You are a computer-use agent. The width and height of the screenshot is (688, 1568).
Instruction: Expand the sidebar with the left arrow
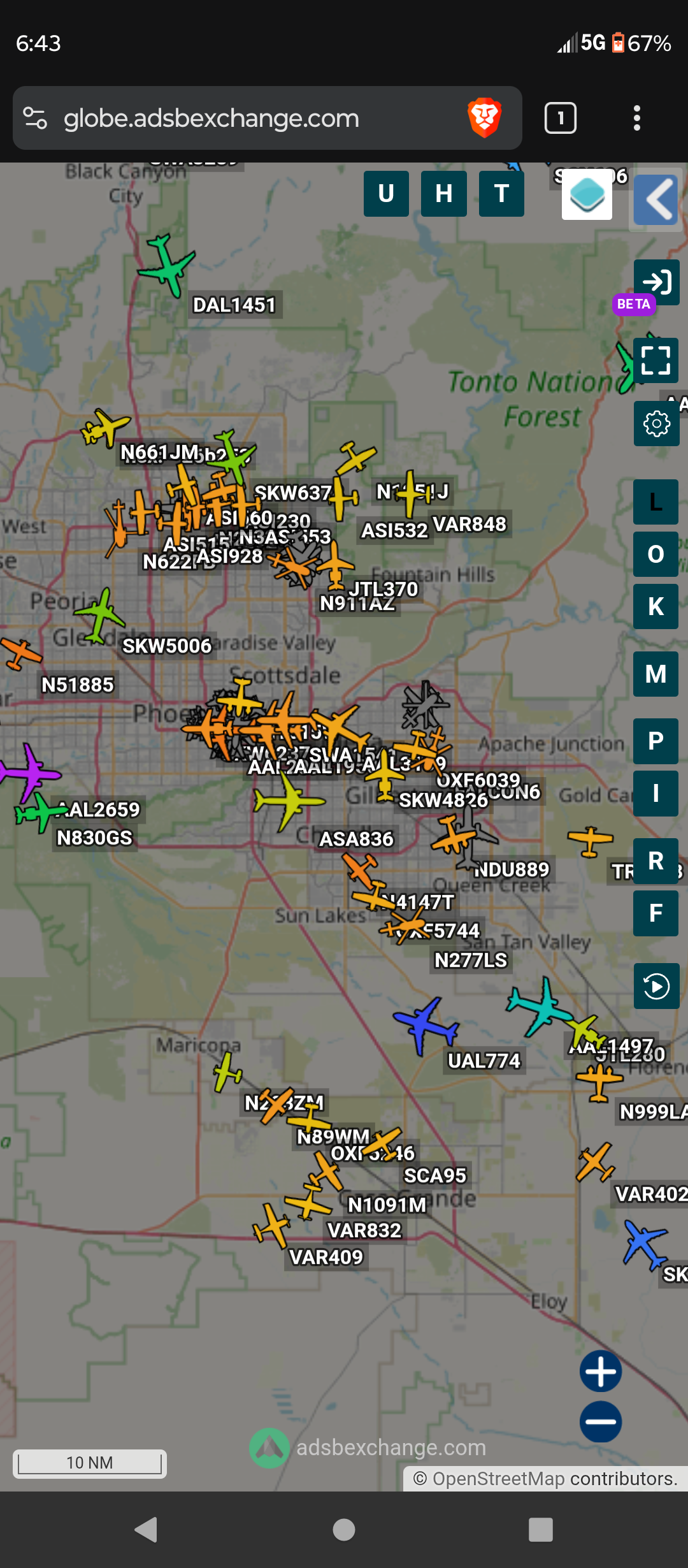[x=656, y=200]
